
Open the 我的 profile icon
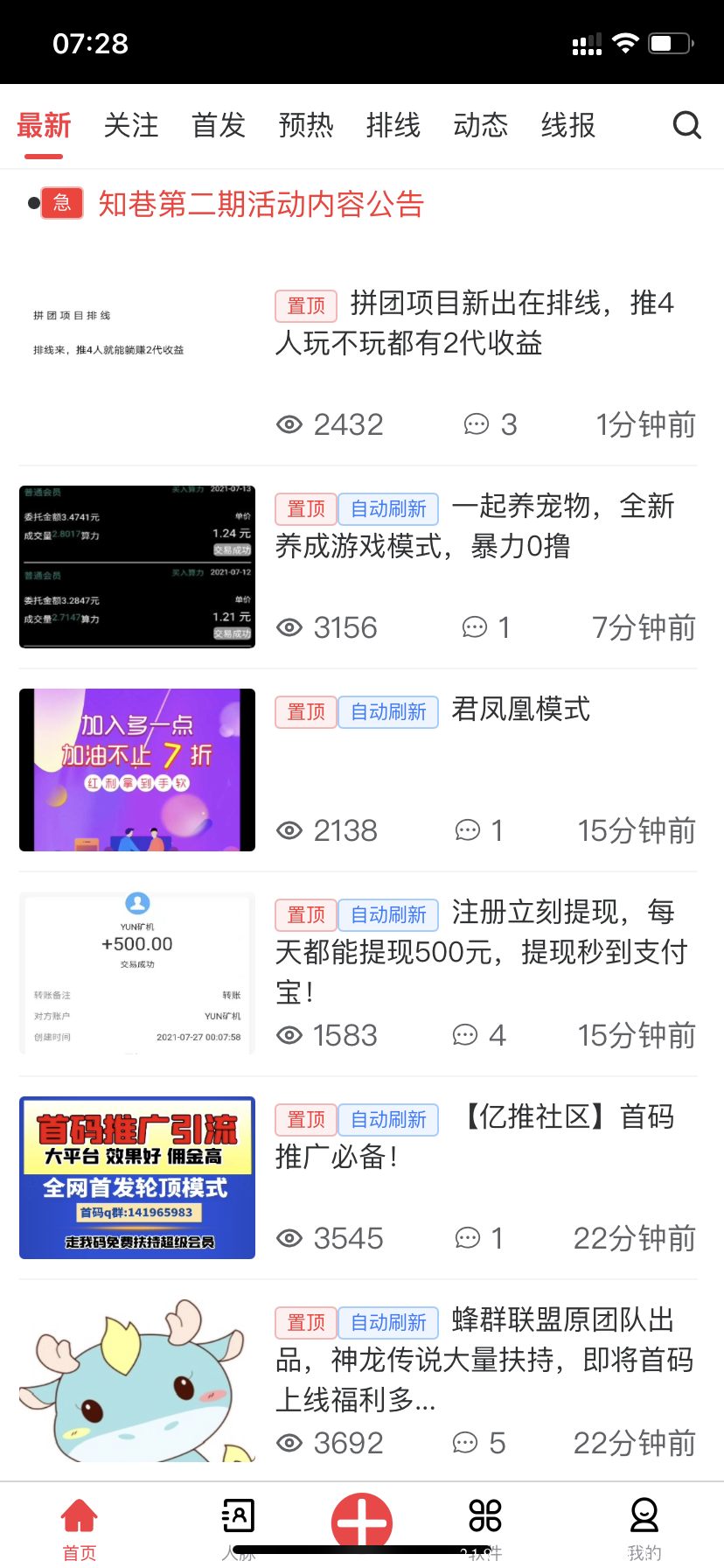tap(644, 1514)
